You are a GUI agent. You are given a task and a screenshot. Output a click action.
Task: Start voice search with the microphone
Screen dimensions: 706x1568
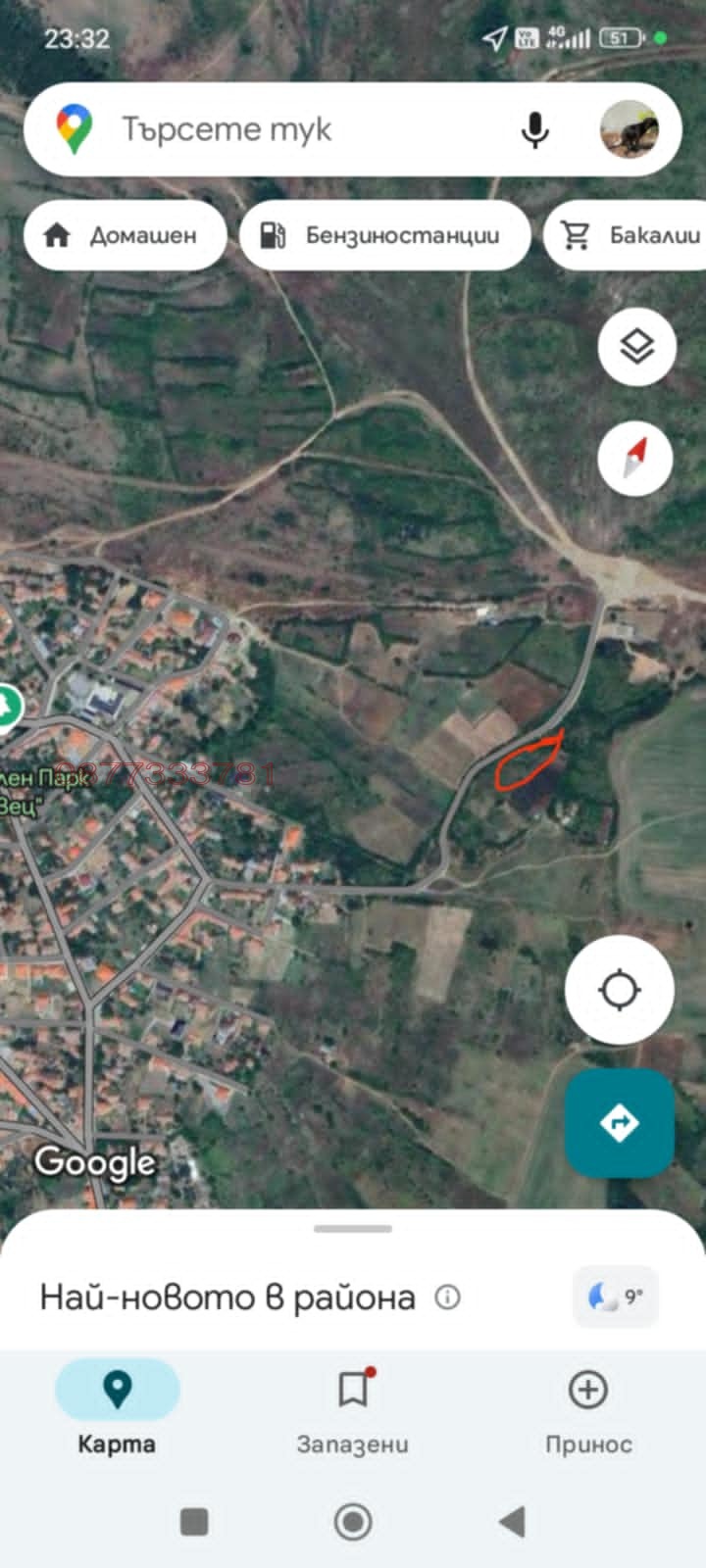point(534,129)
